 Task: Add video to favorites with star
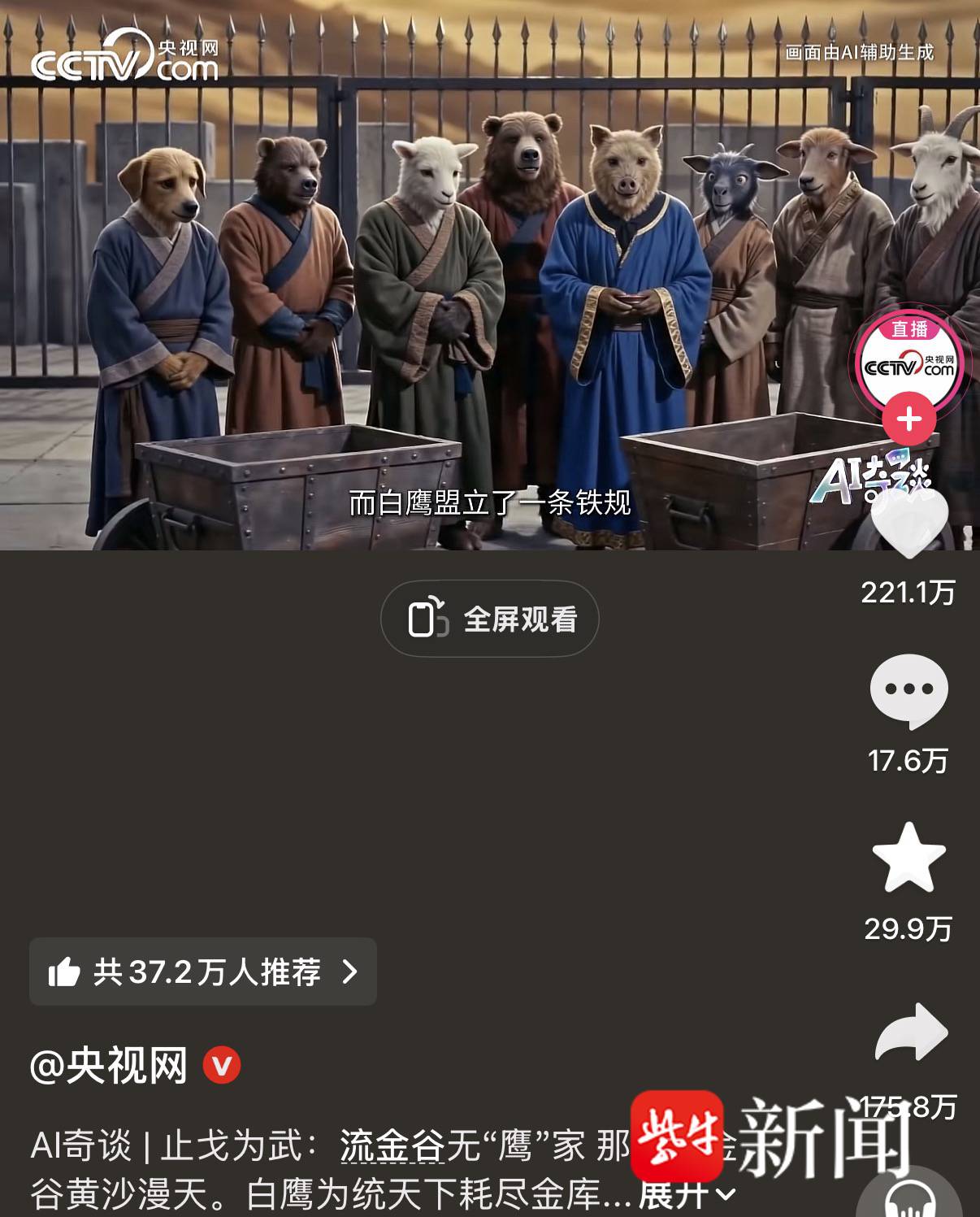click(x=908, y=858)
